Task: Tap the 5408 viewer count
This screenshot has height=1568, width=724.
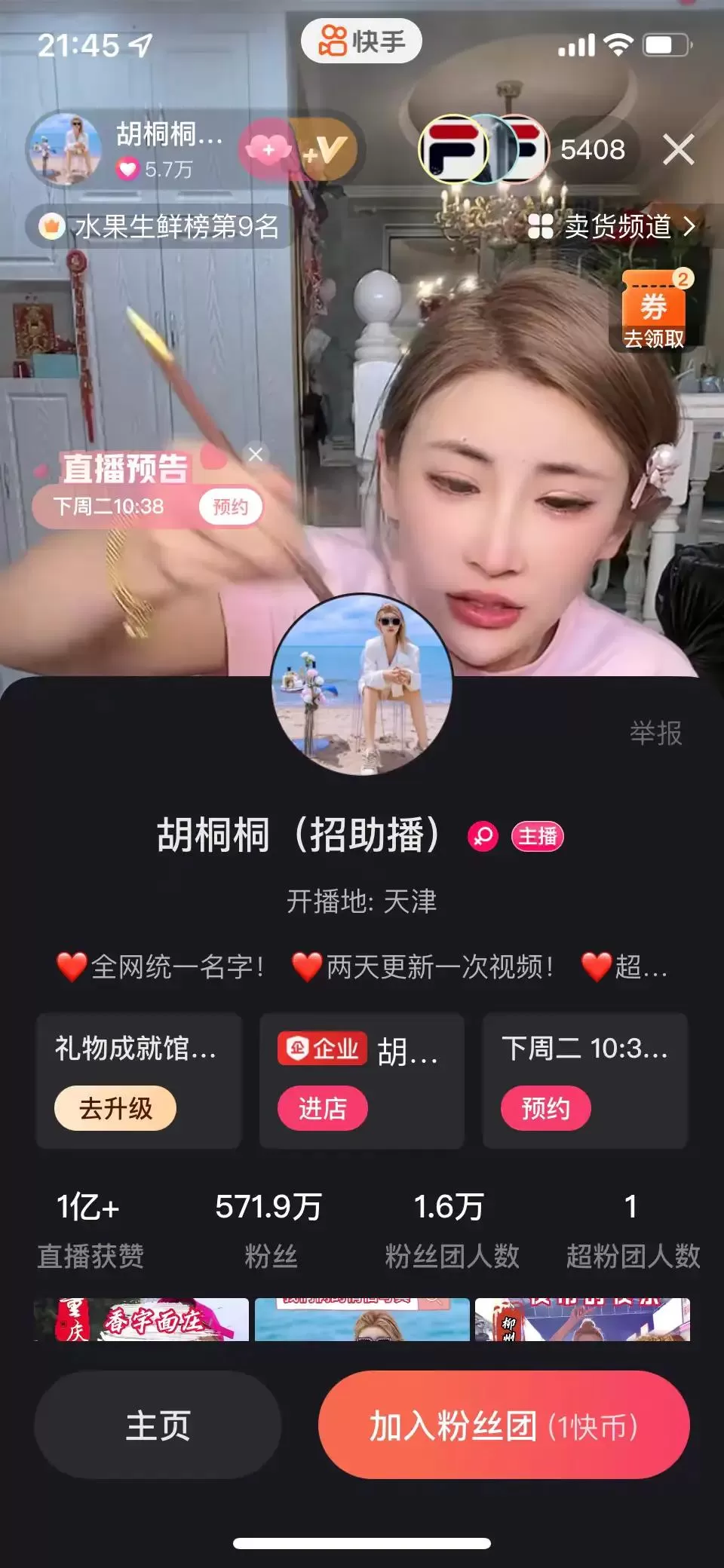Action: (592, 149)
